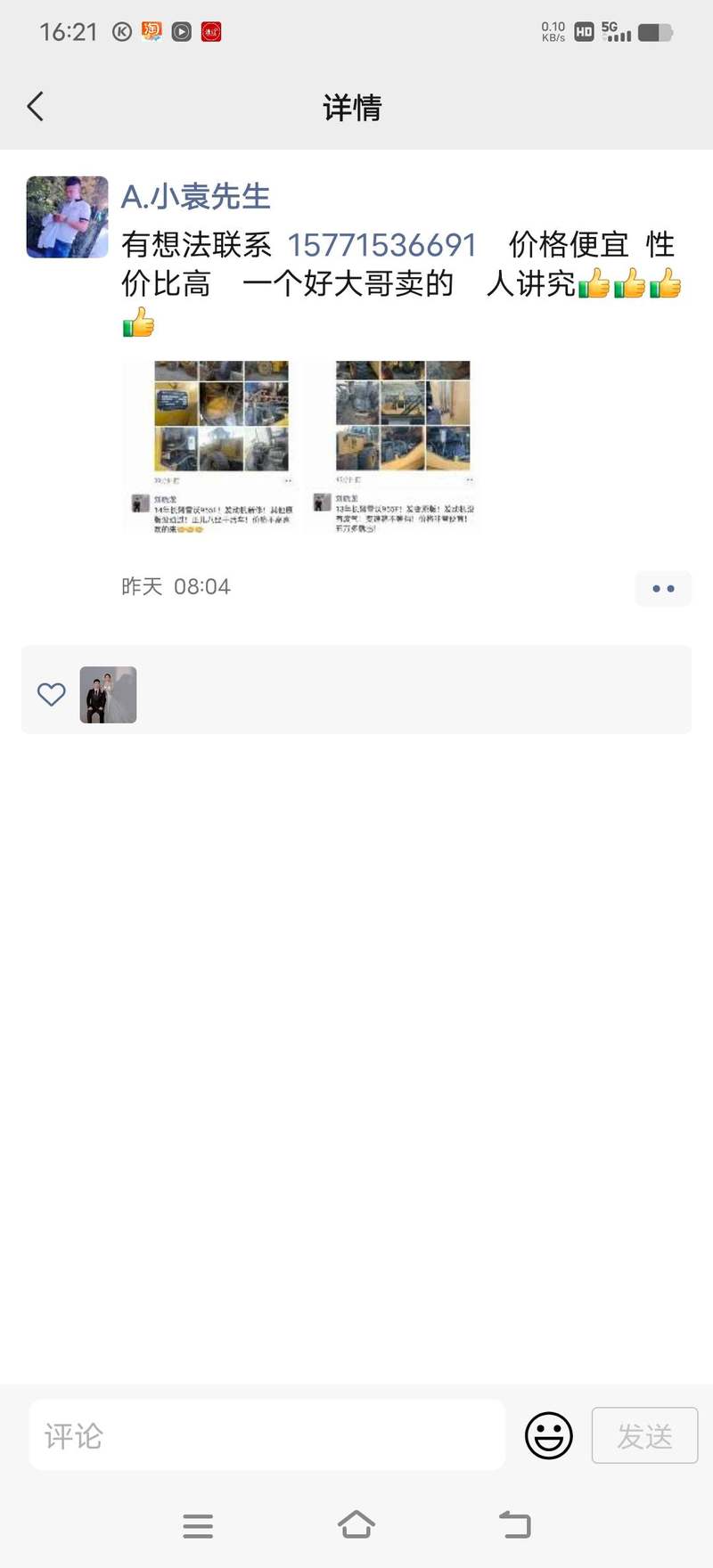
Task: Go back from the 详情 page
Action: 36,107
